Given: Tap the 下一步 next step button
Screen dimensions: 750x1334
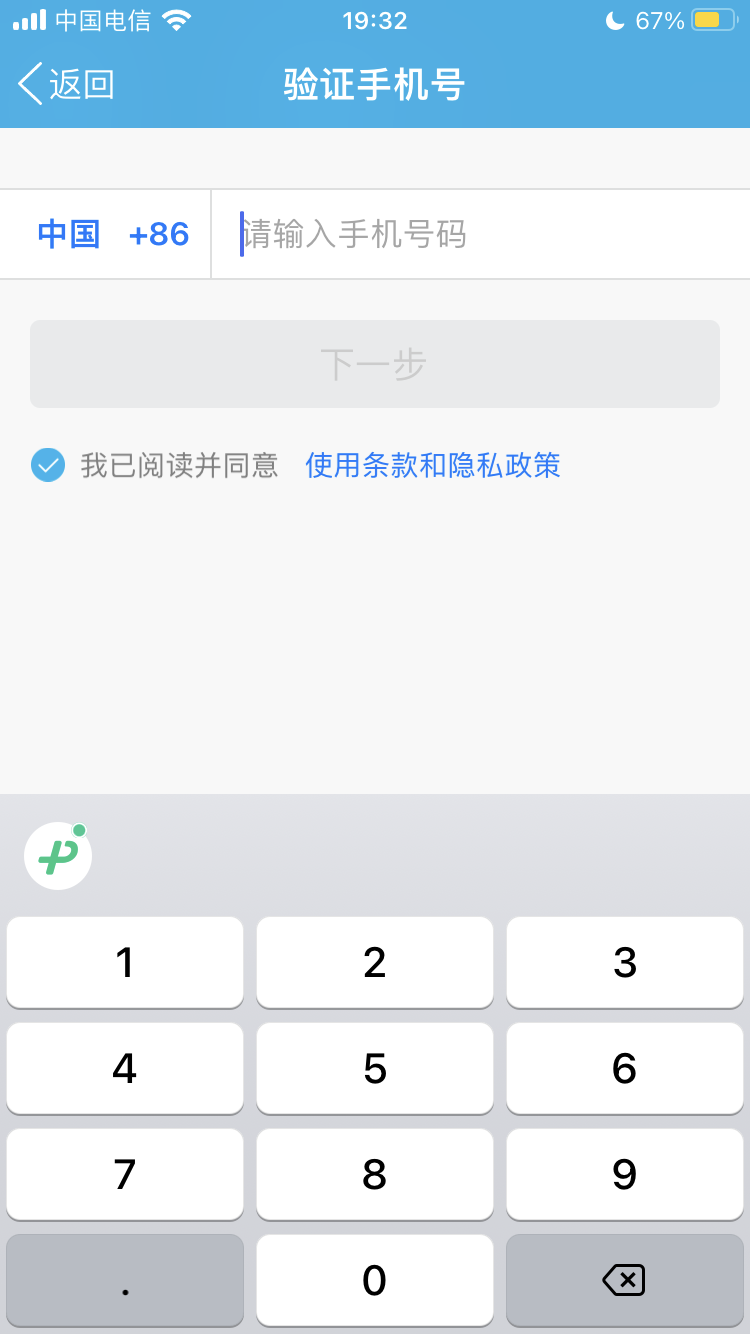Looking at the screenshot, I should click(x=375, y=364).
